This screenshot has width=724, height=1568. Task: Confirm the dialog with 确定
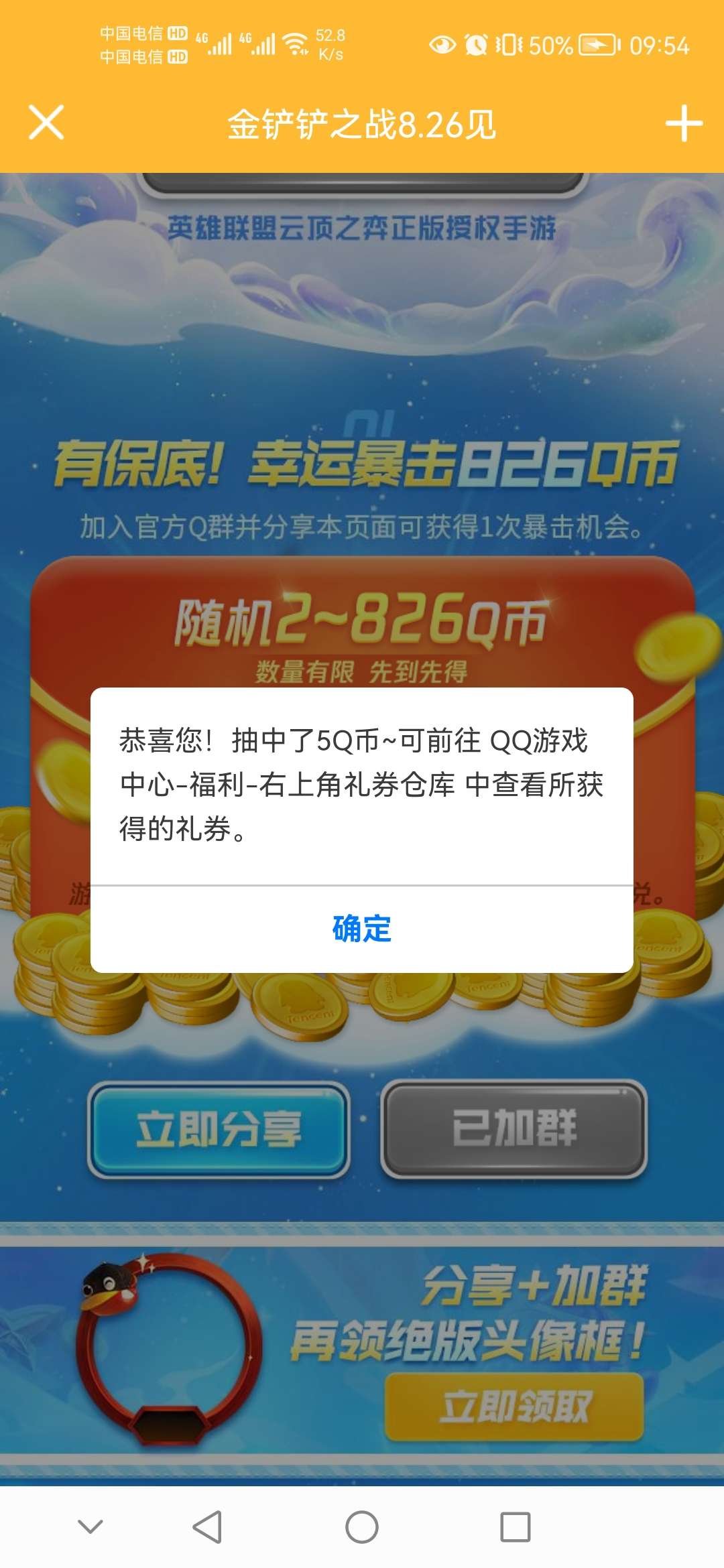point(361,929)
